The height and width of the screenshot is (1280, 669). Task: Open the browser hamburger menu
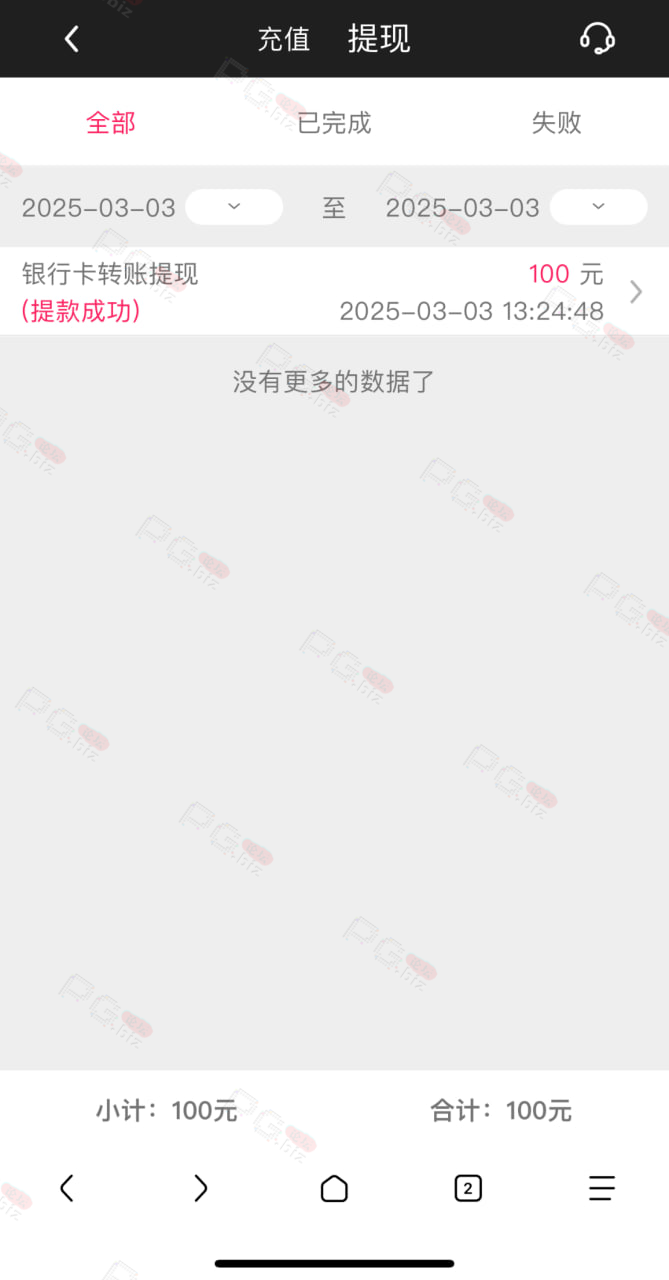[x=601, y=1188]
